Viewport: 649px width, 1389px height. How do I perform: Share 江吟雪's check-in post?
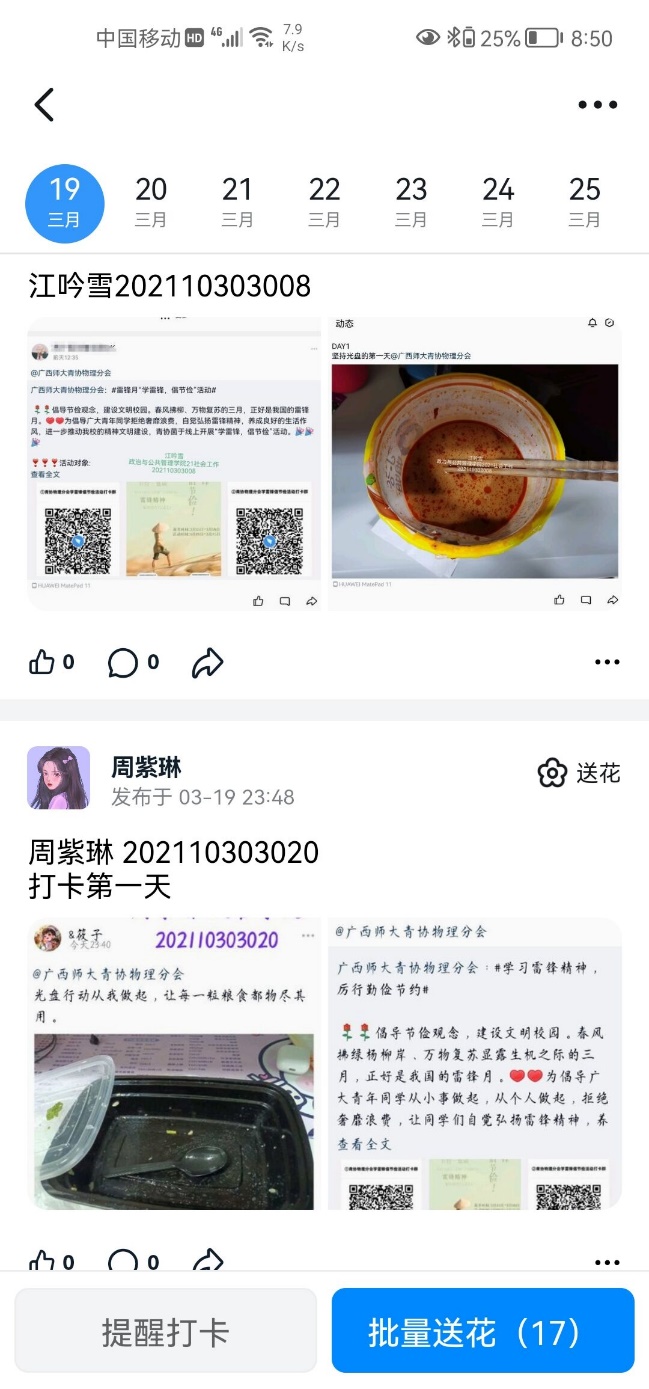pyautogui.click(x=207, y=662)
